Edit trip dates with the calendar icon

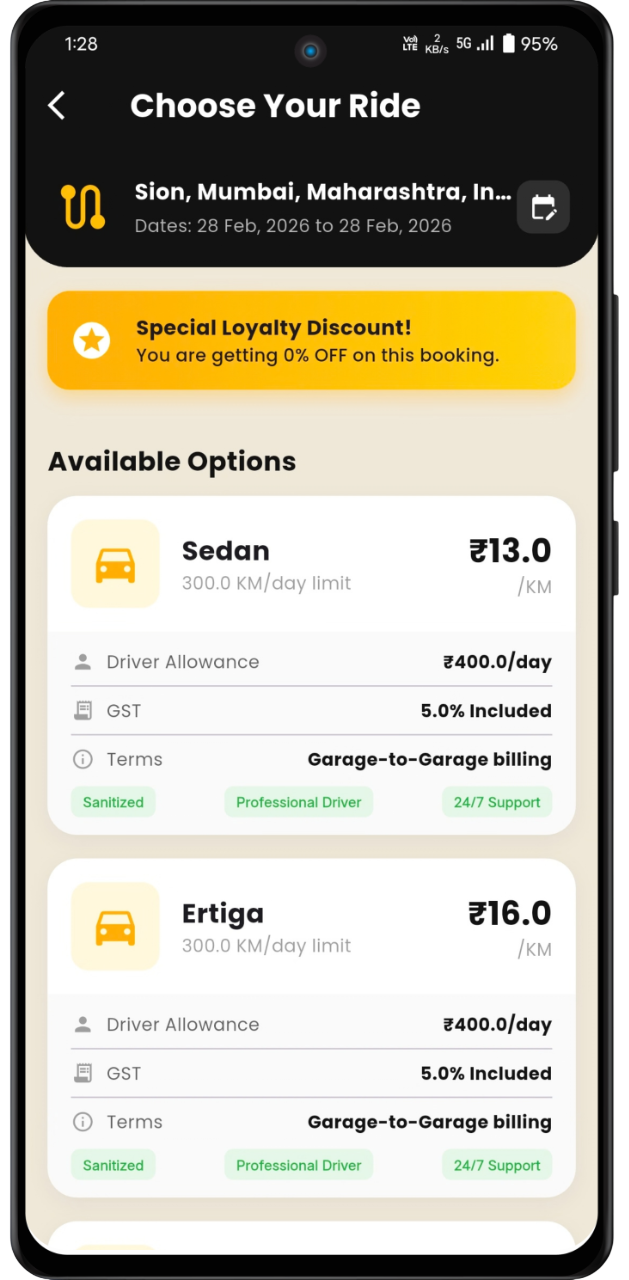click(543, 207)
